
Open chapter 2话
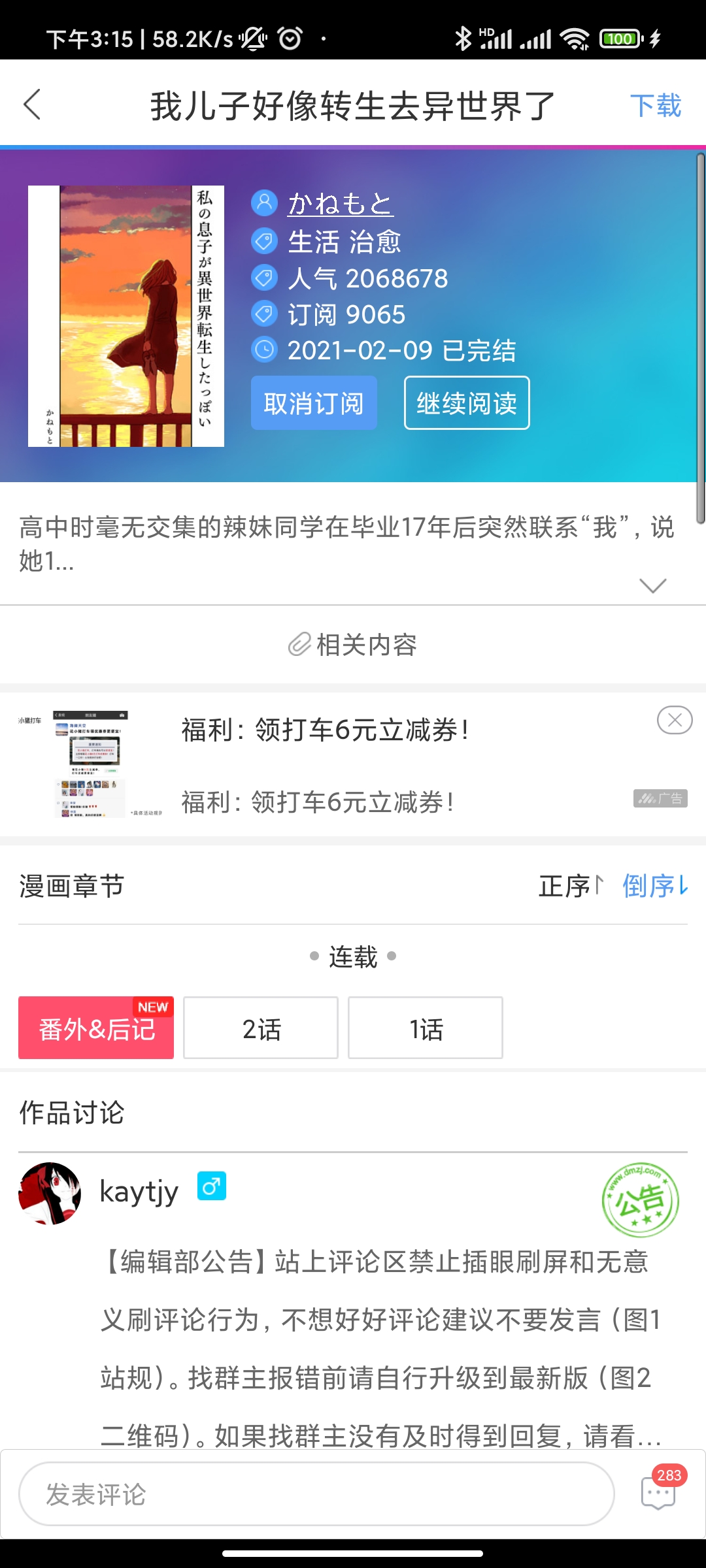(261, 1028)
